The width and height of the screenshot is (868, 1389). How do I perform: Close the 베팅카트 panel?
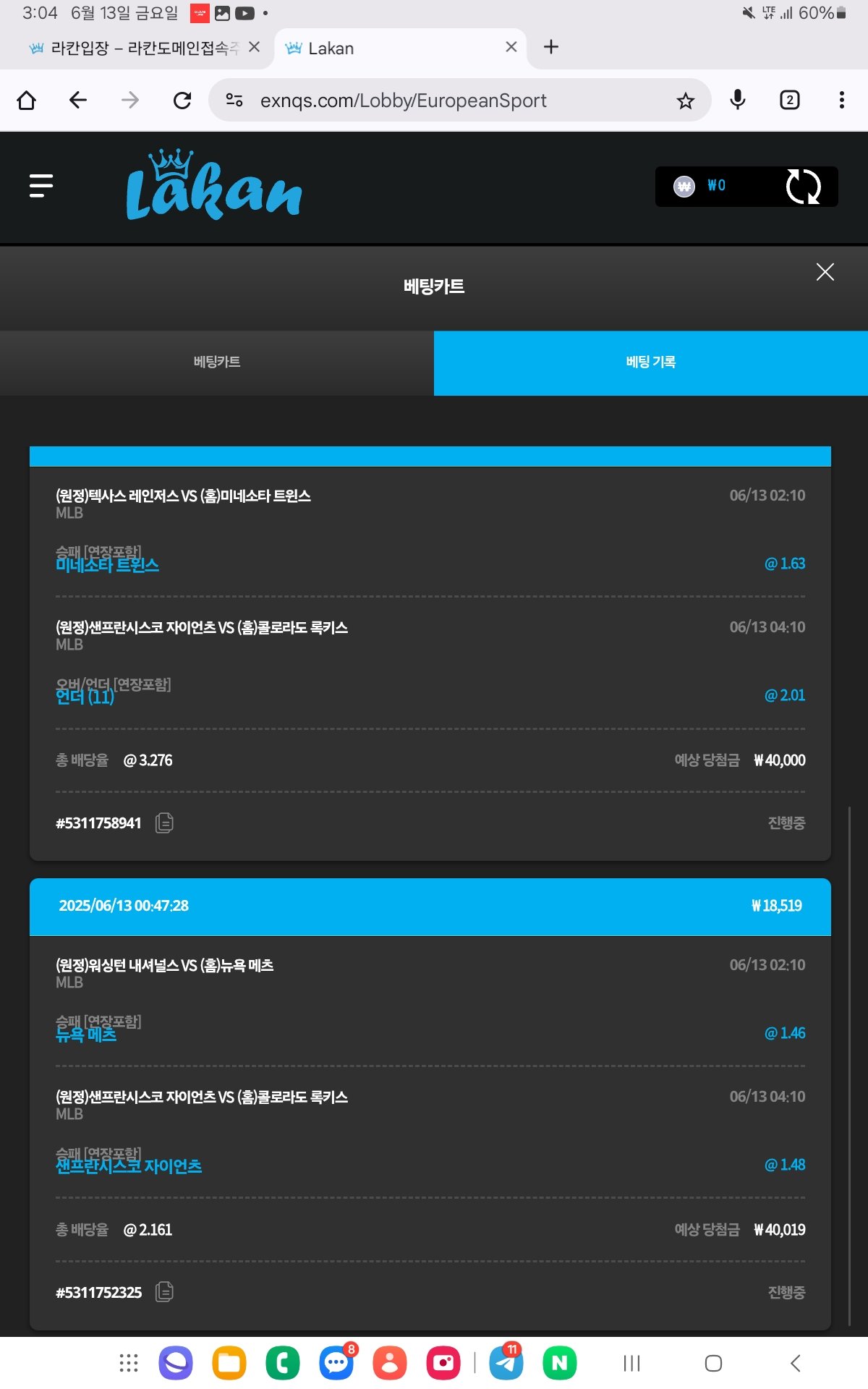[825, 272]
